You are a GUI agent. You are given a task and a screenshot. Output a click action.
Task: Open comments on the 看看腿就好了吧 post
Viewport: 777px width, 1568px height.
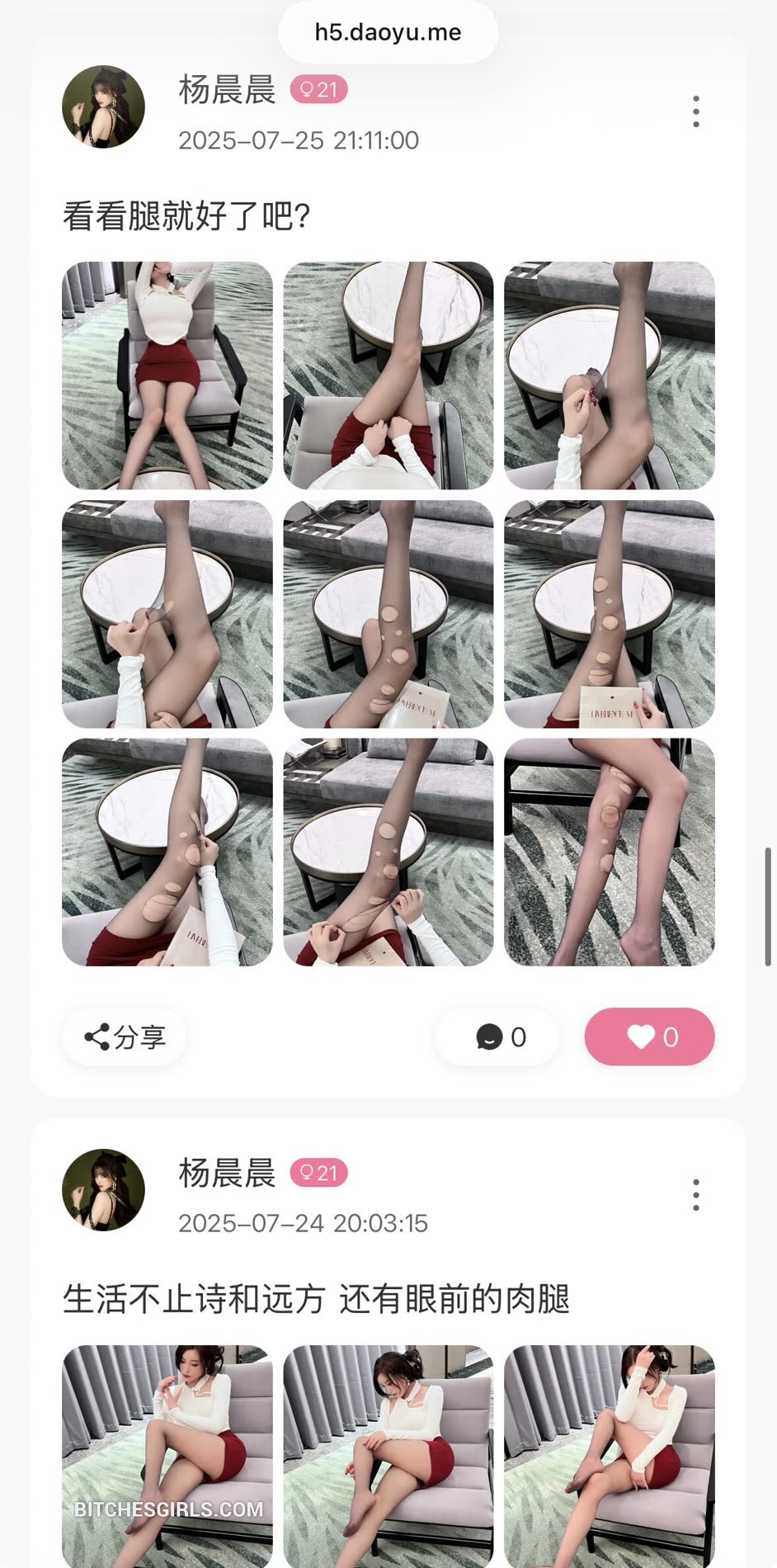point(500,1037)
